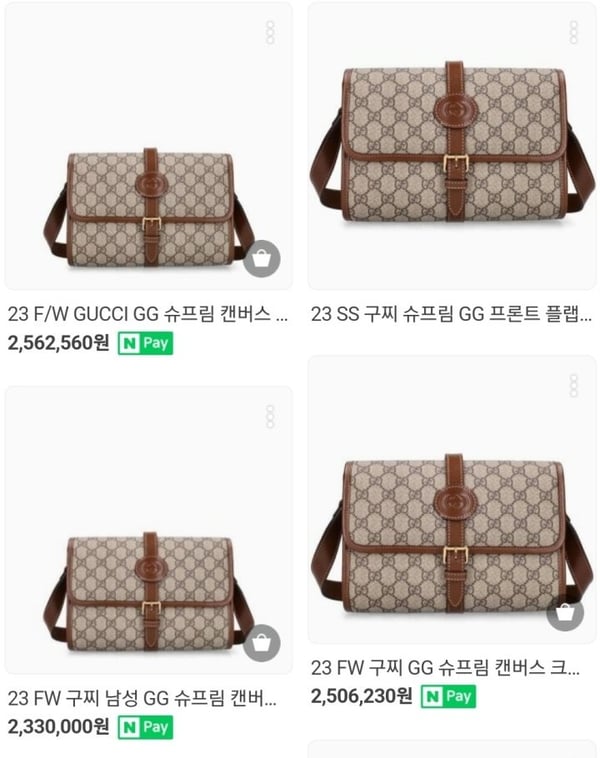Show more options for the 23 FW 구찌 남성 item
Image resolution: width=600 pixels, height=758 pixels.
point(270,416)
